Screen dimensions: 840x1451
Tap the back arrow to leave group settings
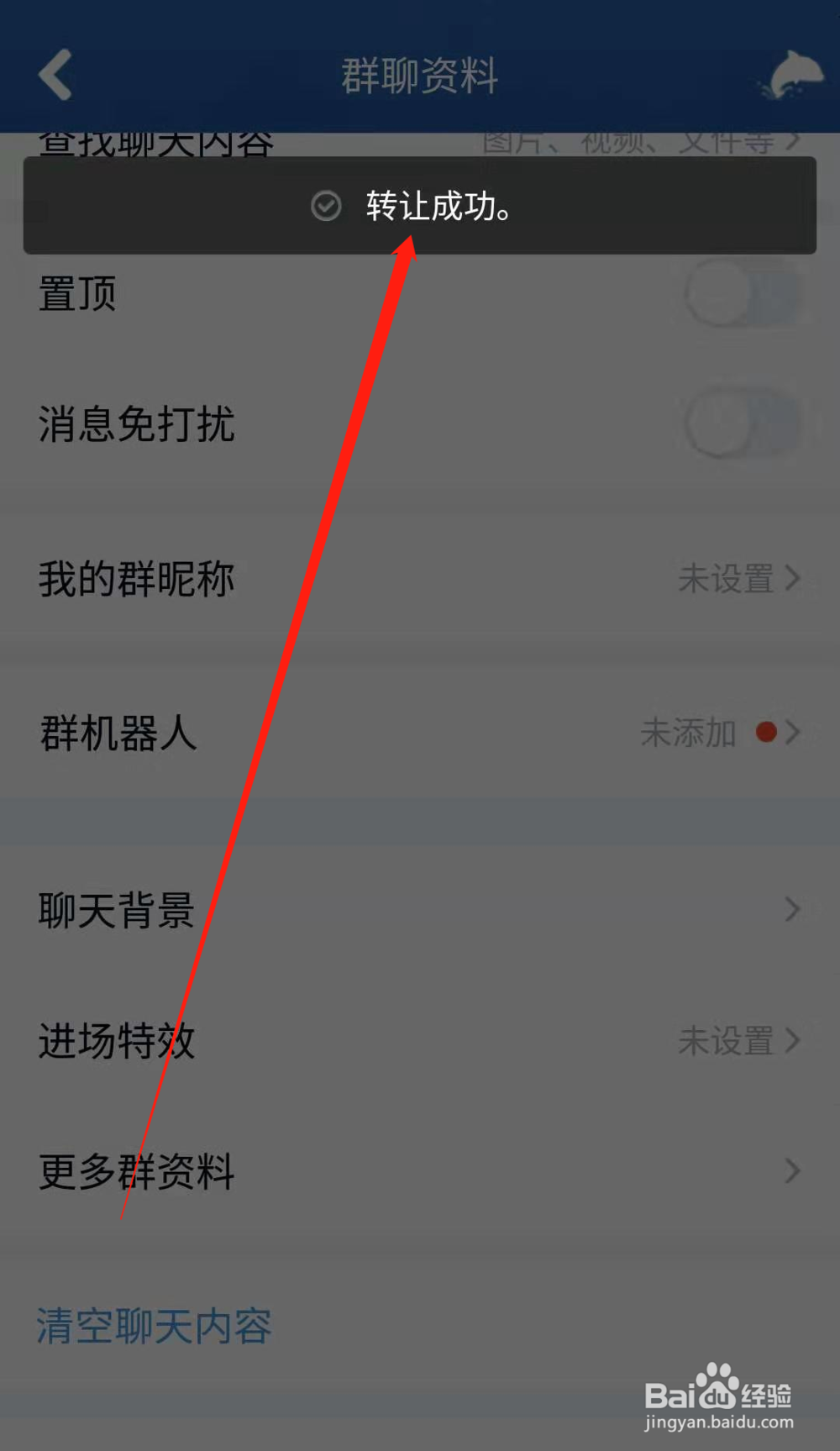[x=56, y=75]
